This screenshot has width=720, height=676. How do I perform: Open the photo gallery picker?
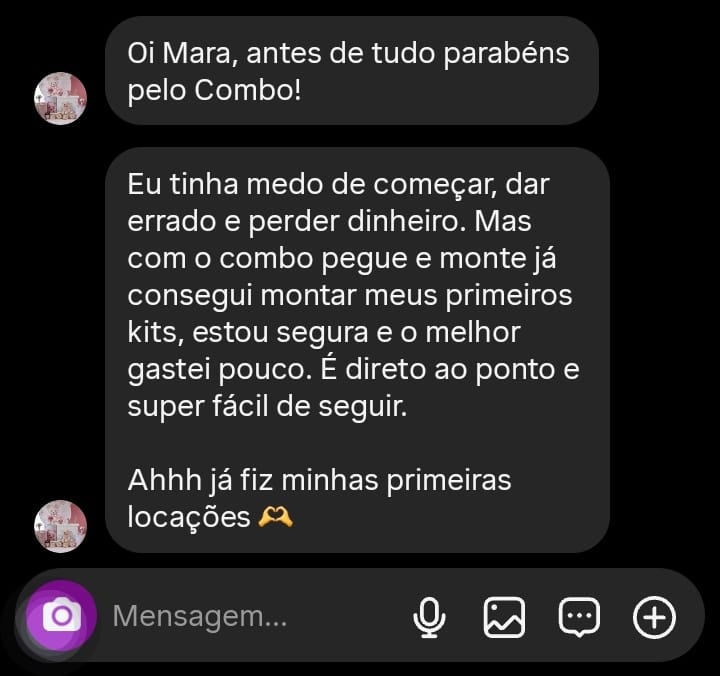tap(504, 617)
